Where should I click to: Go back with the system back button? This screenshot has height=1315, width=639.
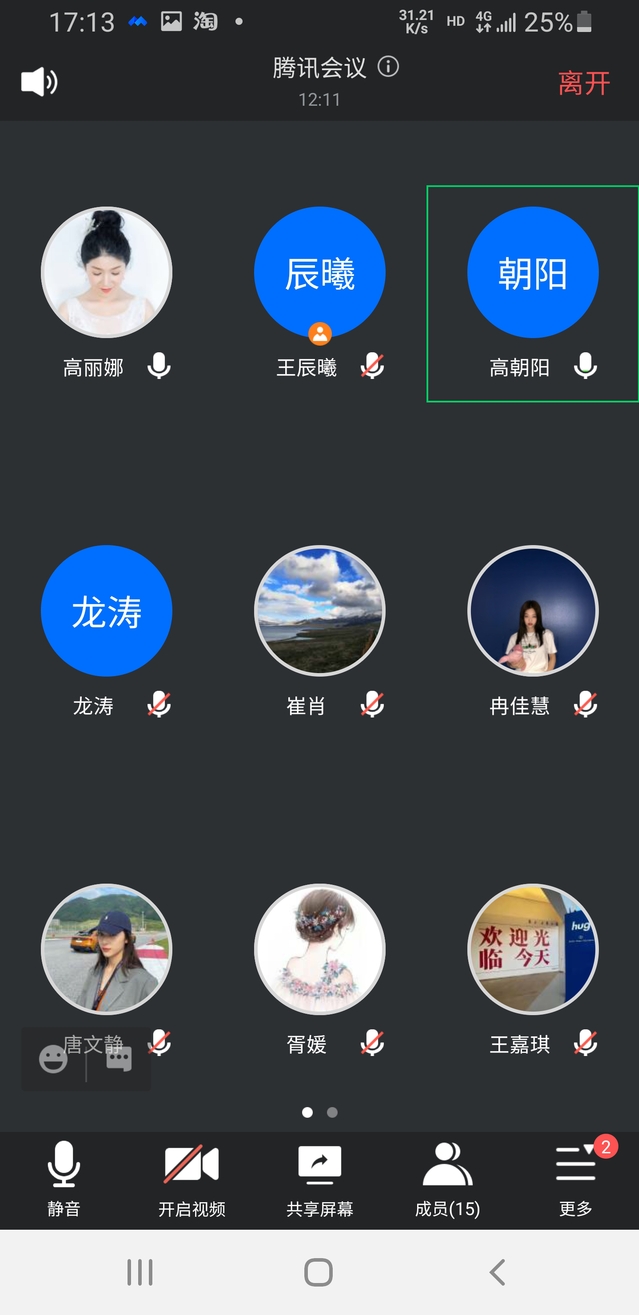(497, 1272)
